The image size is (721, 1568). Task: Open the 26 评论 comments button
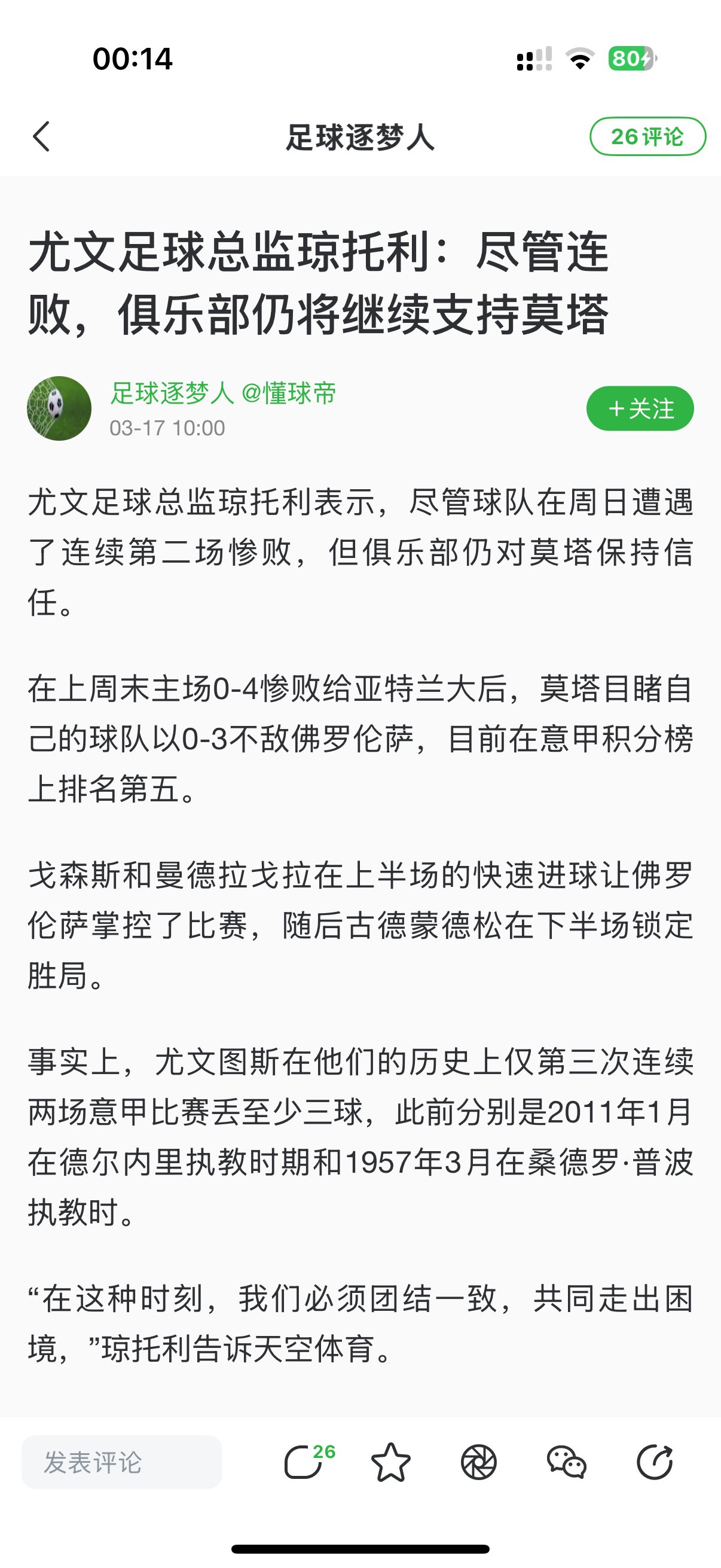pos(647,136)
